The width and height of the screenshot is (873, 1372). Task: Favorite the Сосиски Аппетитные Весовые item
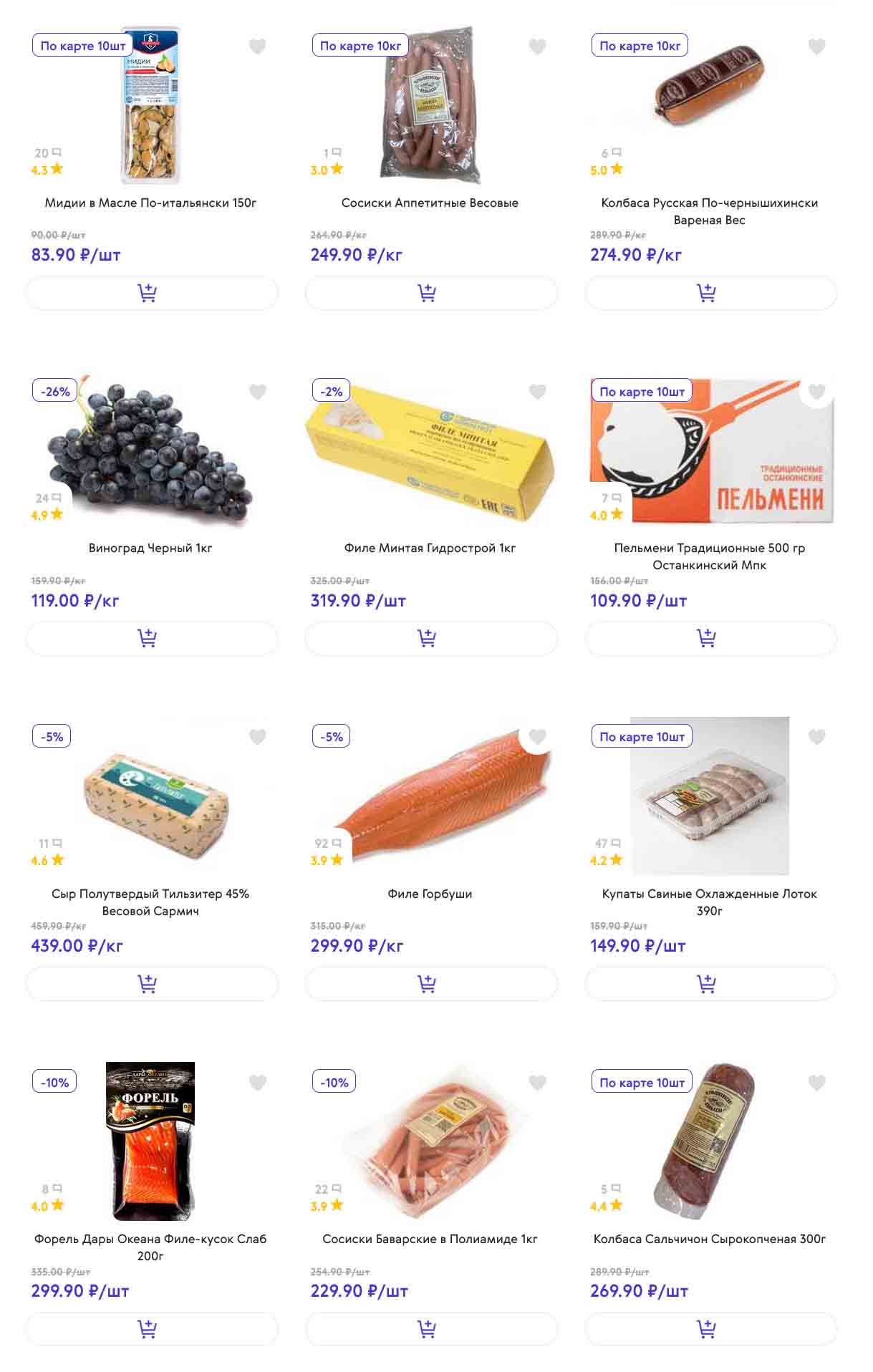[x=537, y=47]
